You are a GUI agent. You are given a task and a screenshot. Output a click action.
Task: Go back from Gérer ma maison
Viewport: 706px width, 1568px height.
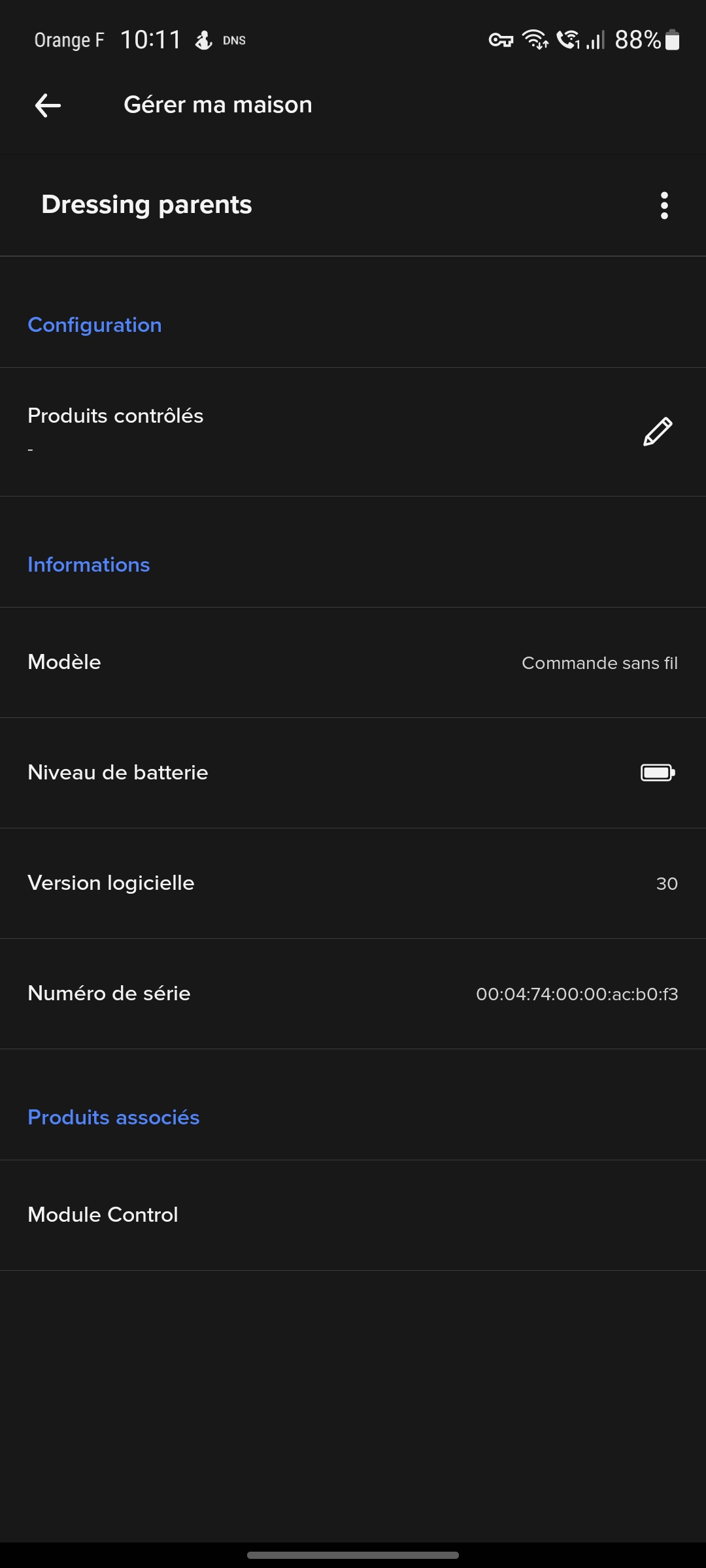(x=48, y=105)
